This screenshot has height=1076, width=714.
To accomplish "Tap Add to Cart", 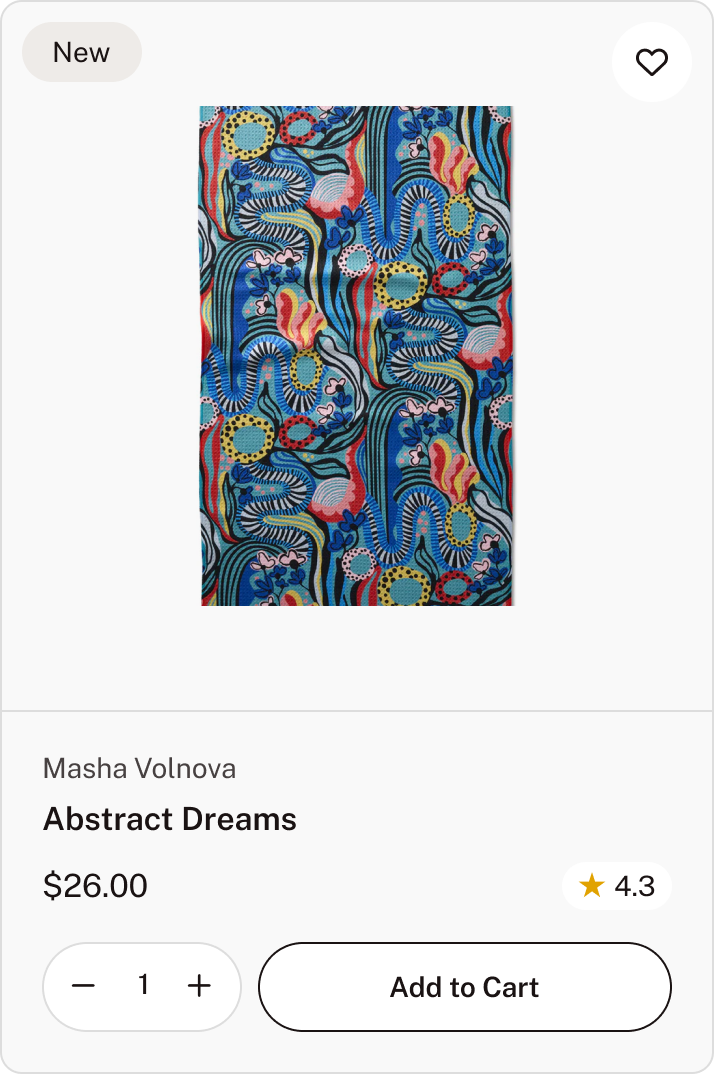I will click(x=464, y=987).
